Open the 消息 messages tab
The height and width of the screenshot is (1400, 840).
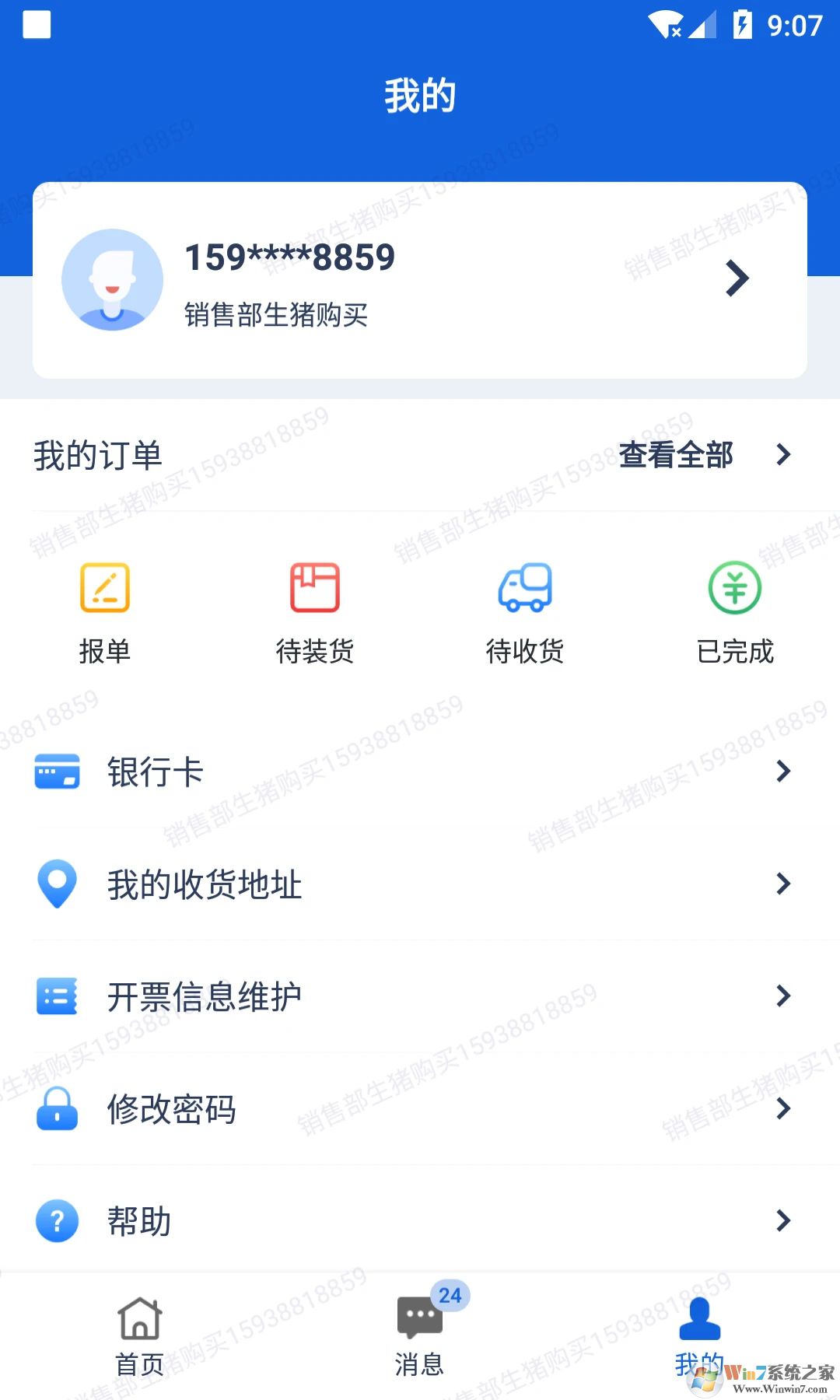(x=420, y=1335)
